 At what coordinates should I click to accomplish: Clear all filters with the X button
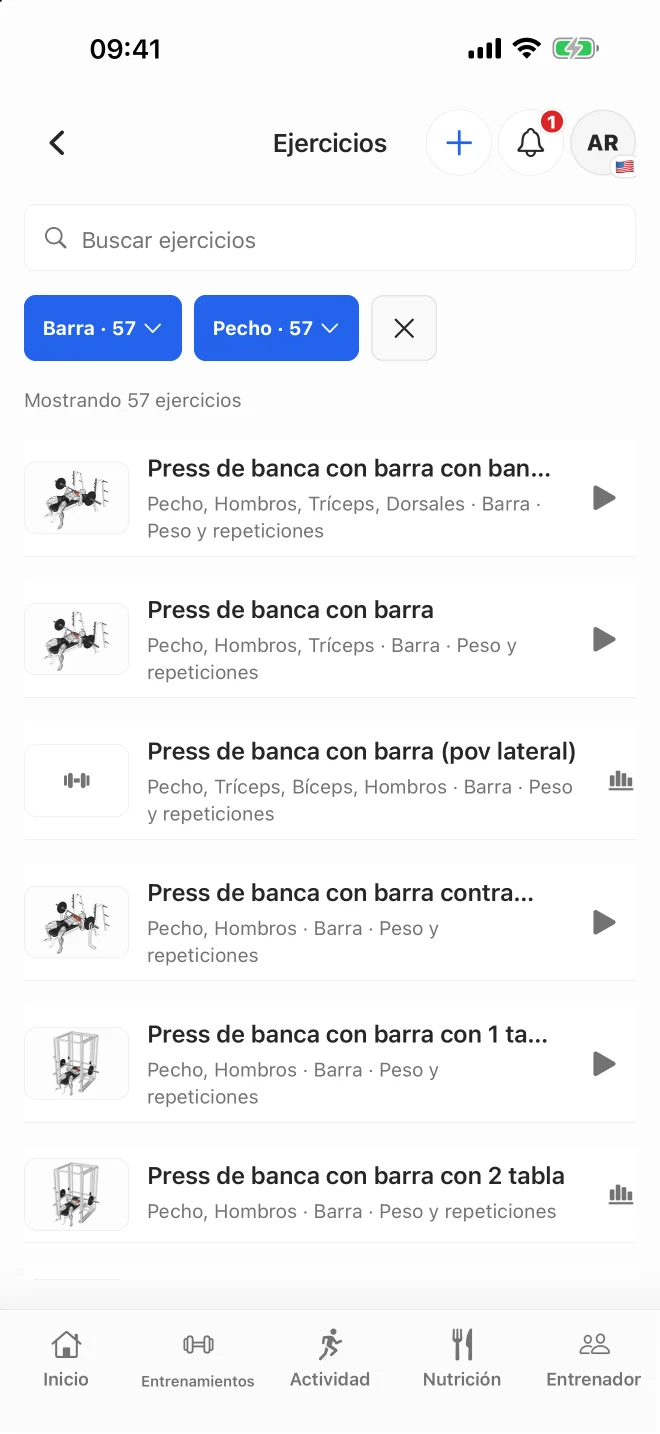pos(404,328)
